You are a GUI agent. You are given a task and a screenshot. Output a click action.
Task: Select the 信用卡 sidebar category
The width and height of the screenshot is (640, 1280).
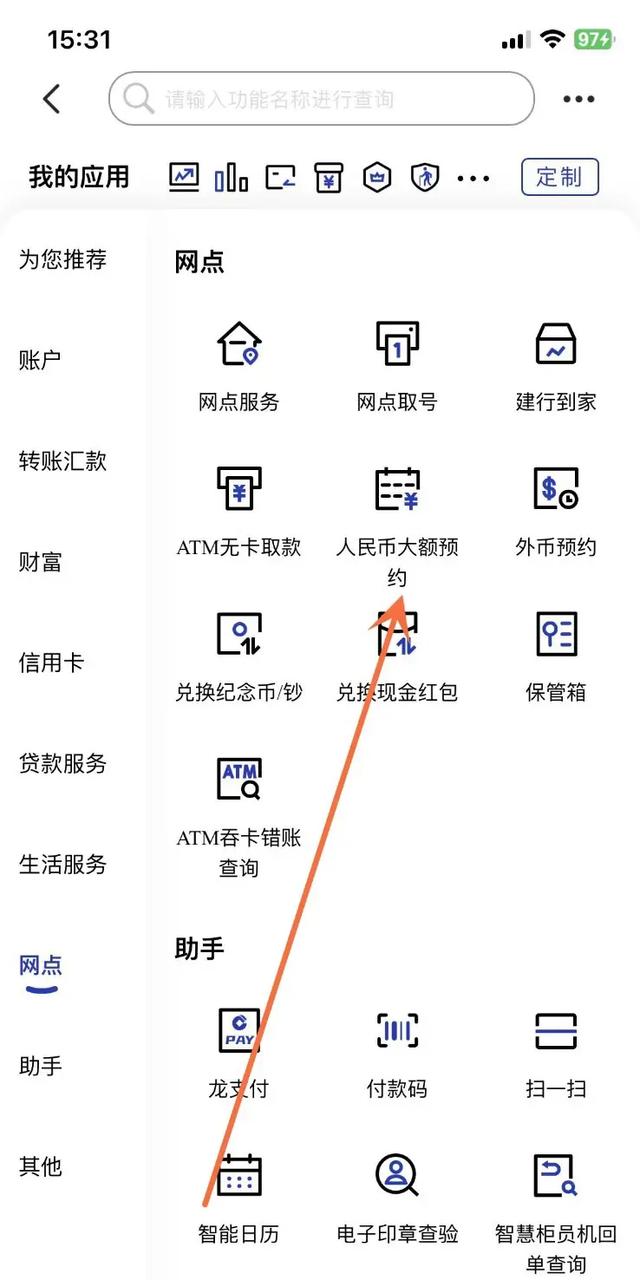click(x=51, y=662)
